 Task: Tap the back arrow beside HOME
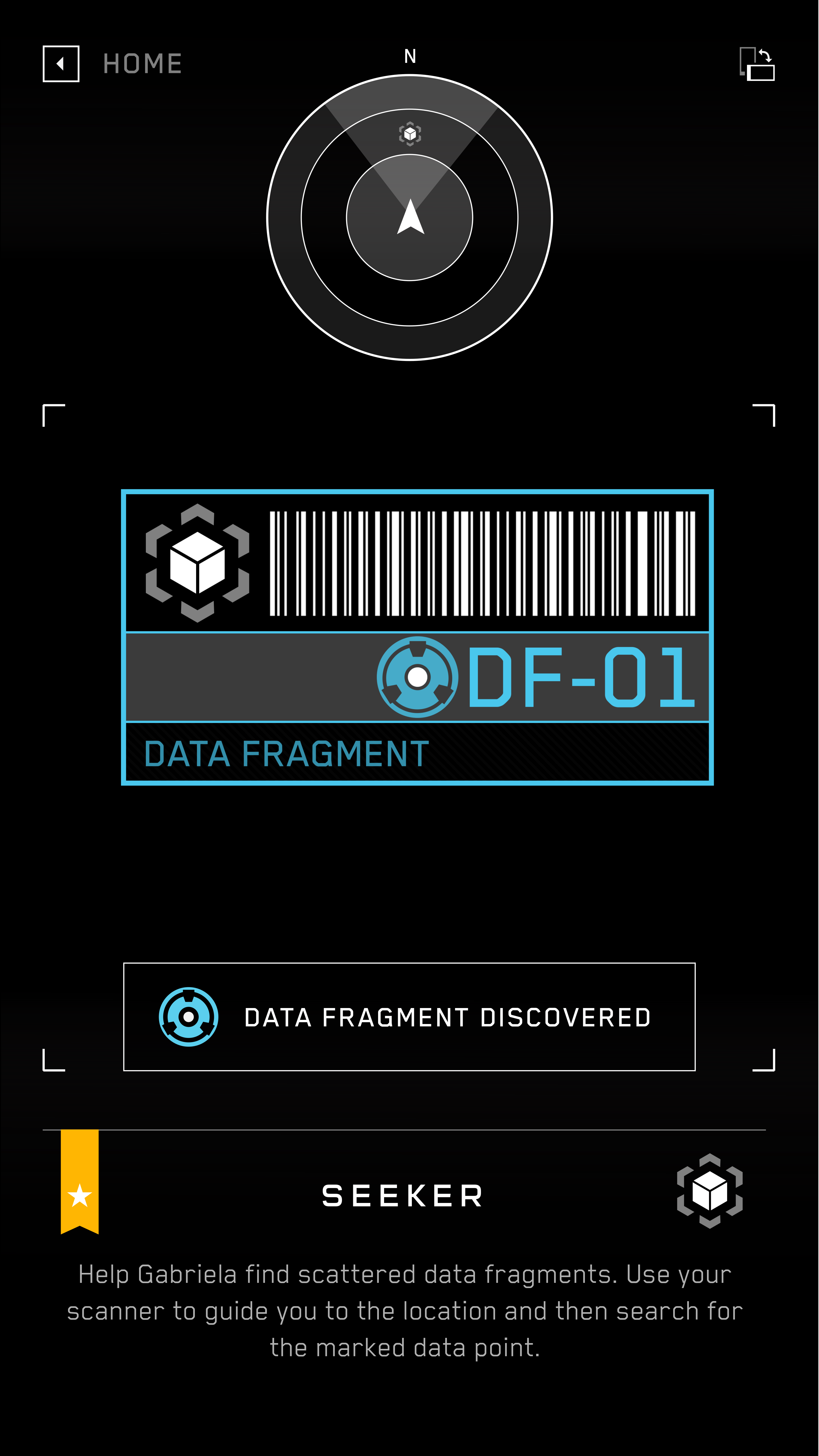(61, 63)
